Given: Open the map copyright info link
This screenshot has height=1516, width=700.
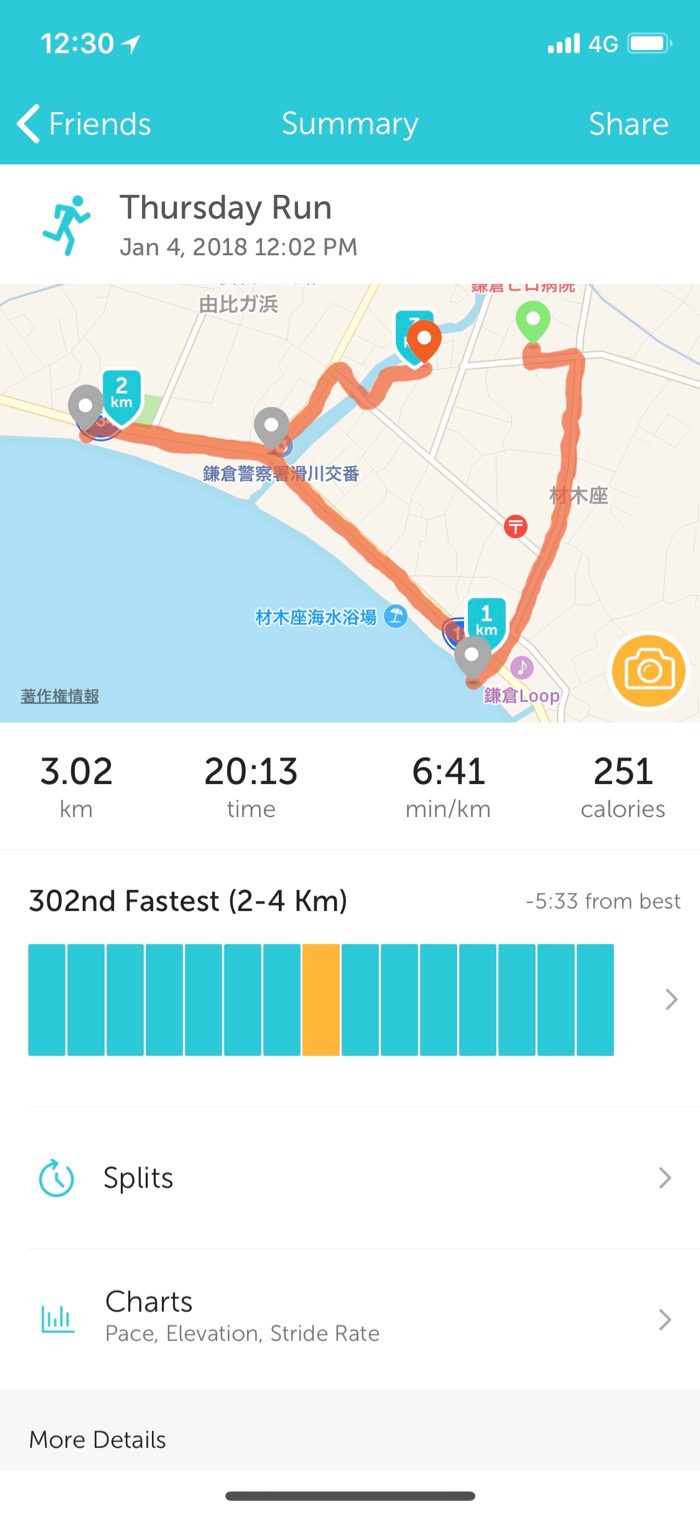Looking at the screenshot, I should point(60,696).
